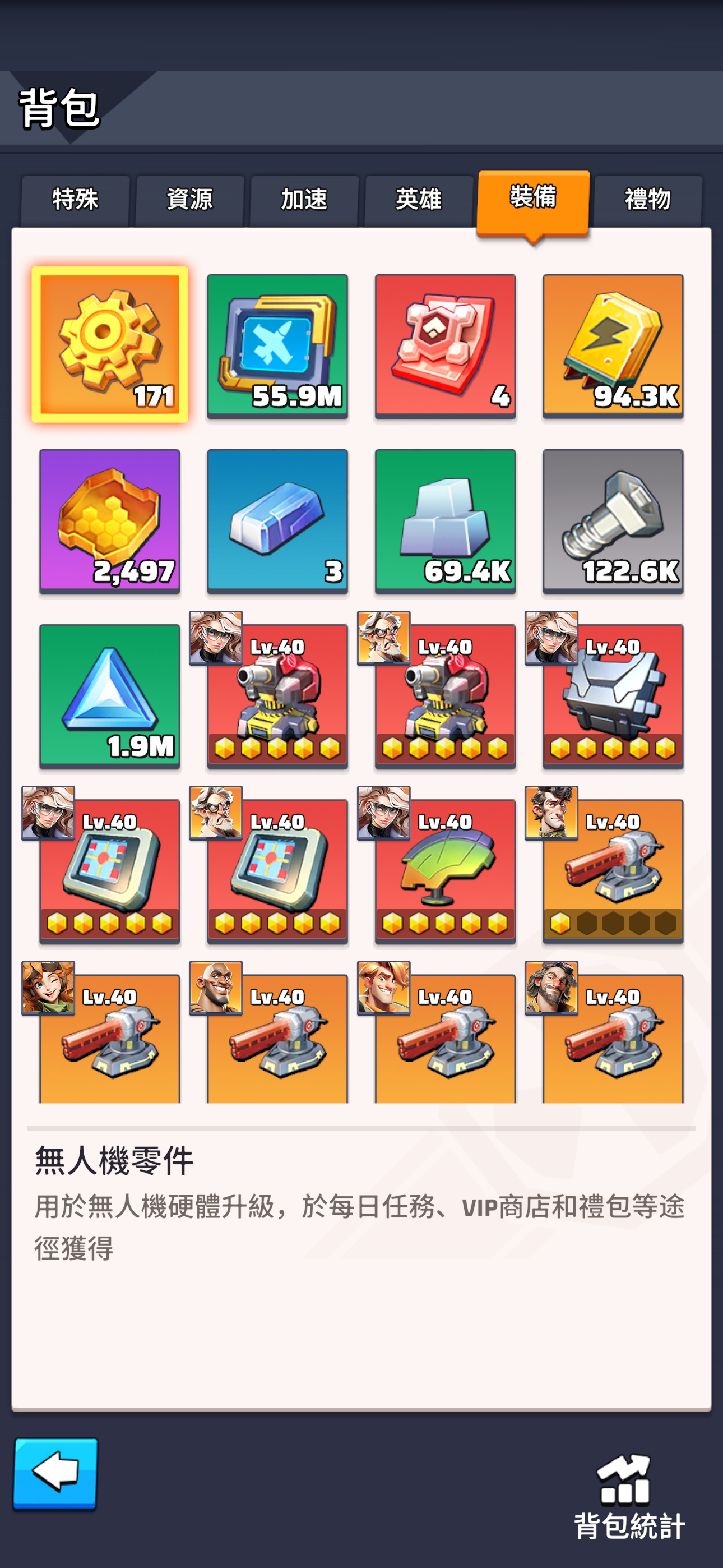723x1568 pixels.
Task: Select the honeycomb item showing 2,497
Action: pos(109,520)
